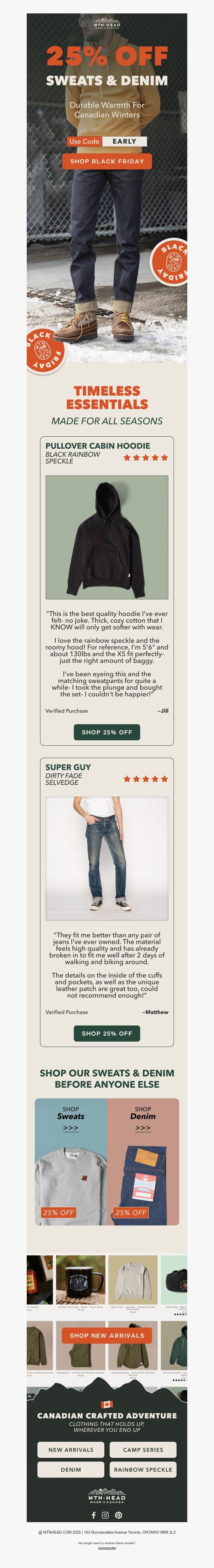
Task: Shop 25% off the Pullover Cabin Hoodie
Action: (107, 732)
